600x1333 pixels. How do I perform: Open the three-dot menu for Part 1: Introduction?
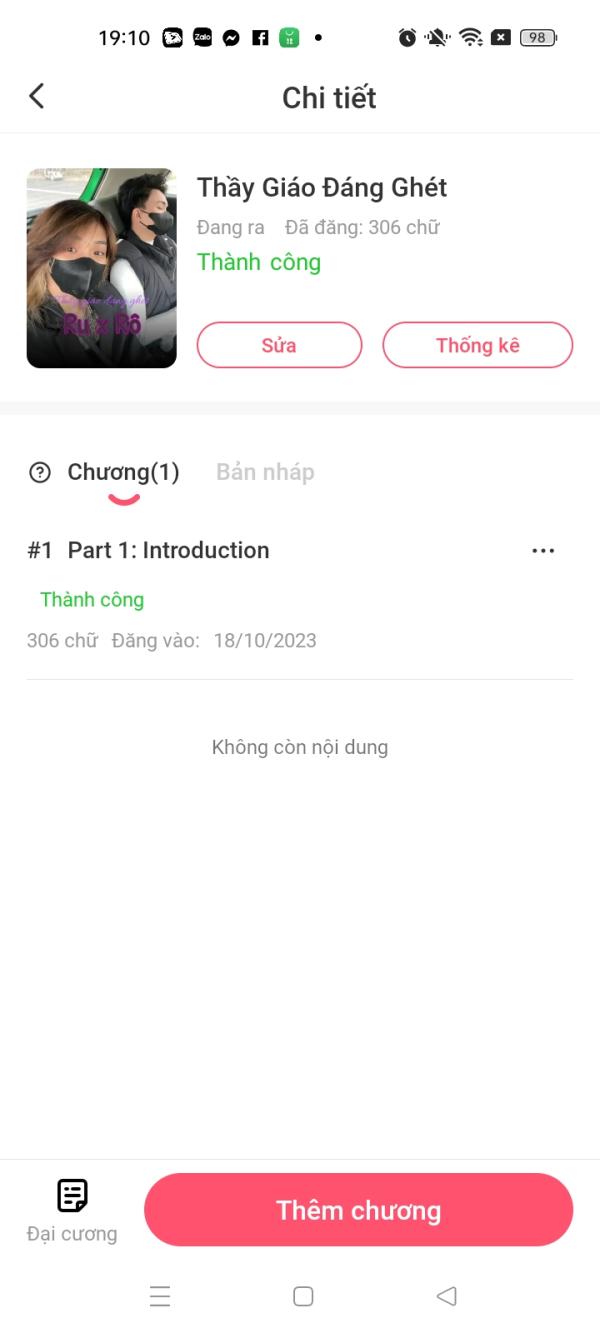(x=543, y=551)
